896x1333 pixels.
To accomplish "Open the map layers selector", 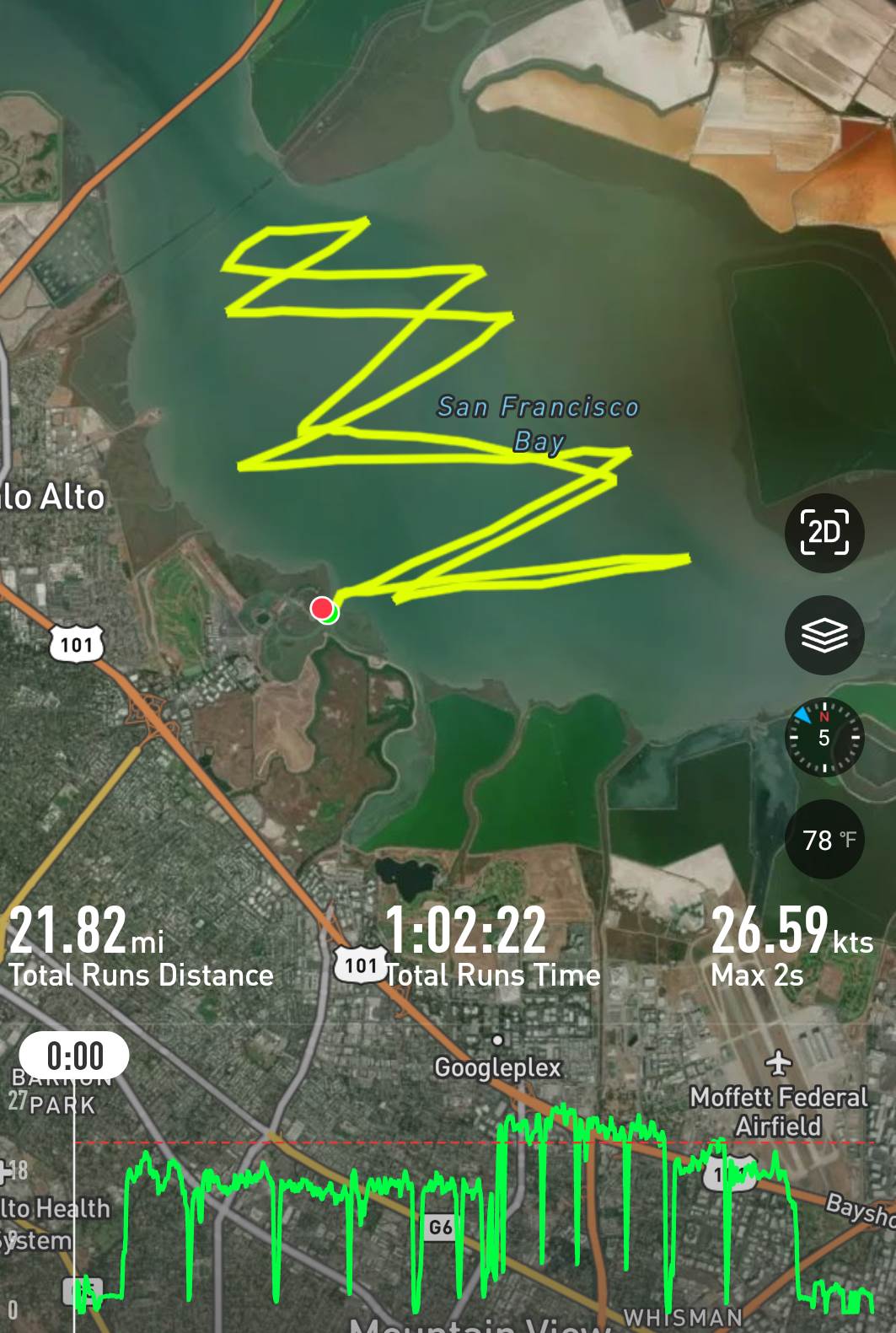I will [824, 635].
